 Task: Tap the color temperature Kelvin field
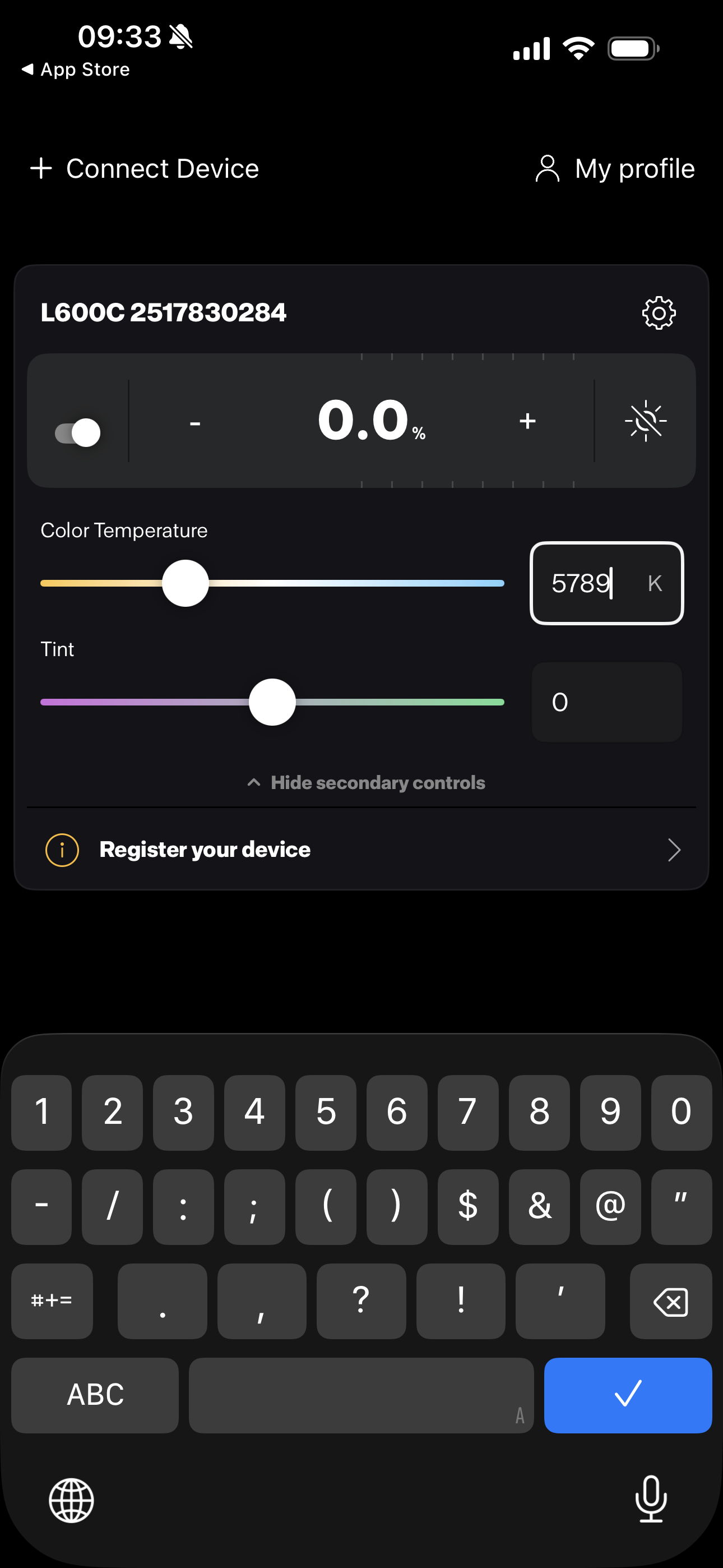tap(606, 583)
